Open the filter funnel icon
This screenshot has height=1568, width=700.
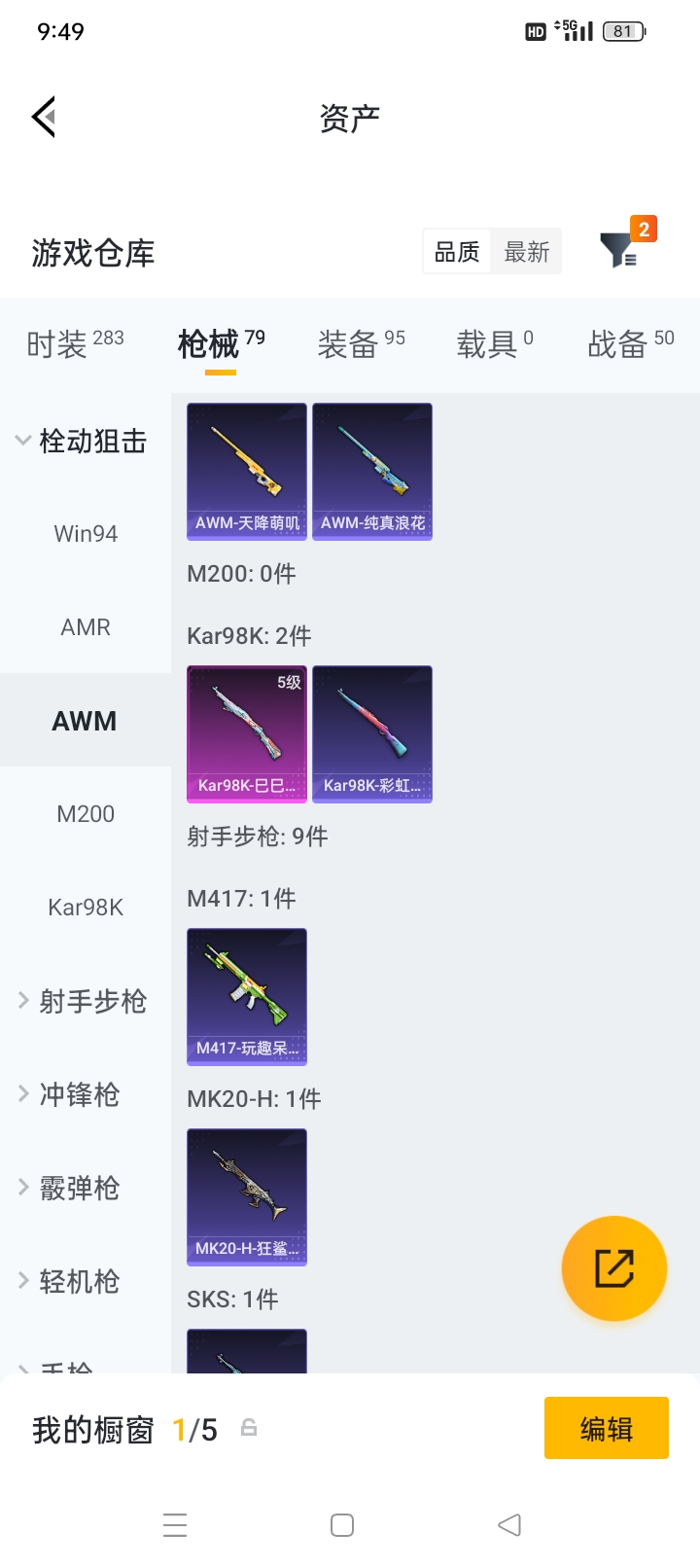(618, 251)
